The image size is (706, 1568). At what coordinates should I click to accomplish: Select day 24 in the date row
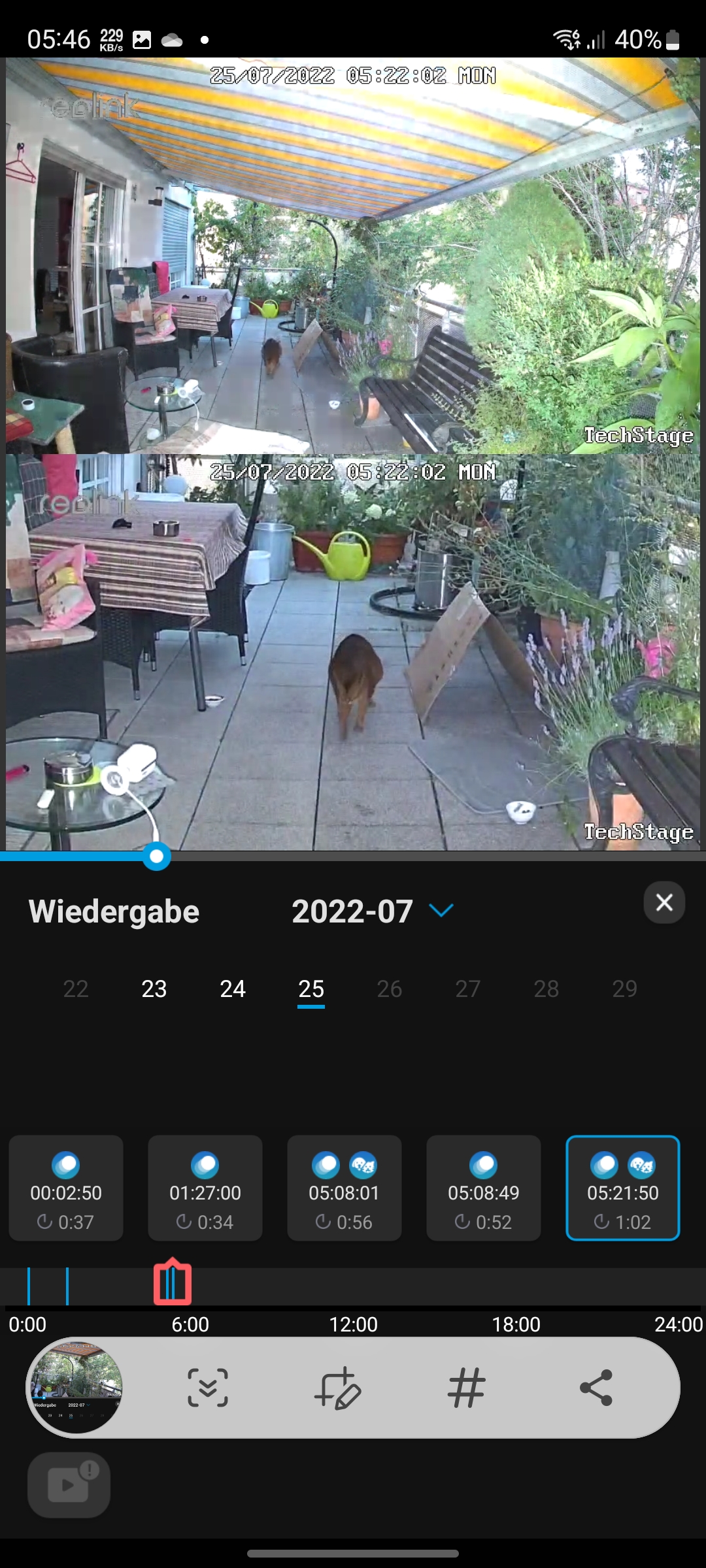pos(233,988)
